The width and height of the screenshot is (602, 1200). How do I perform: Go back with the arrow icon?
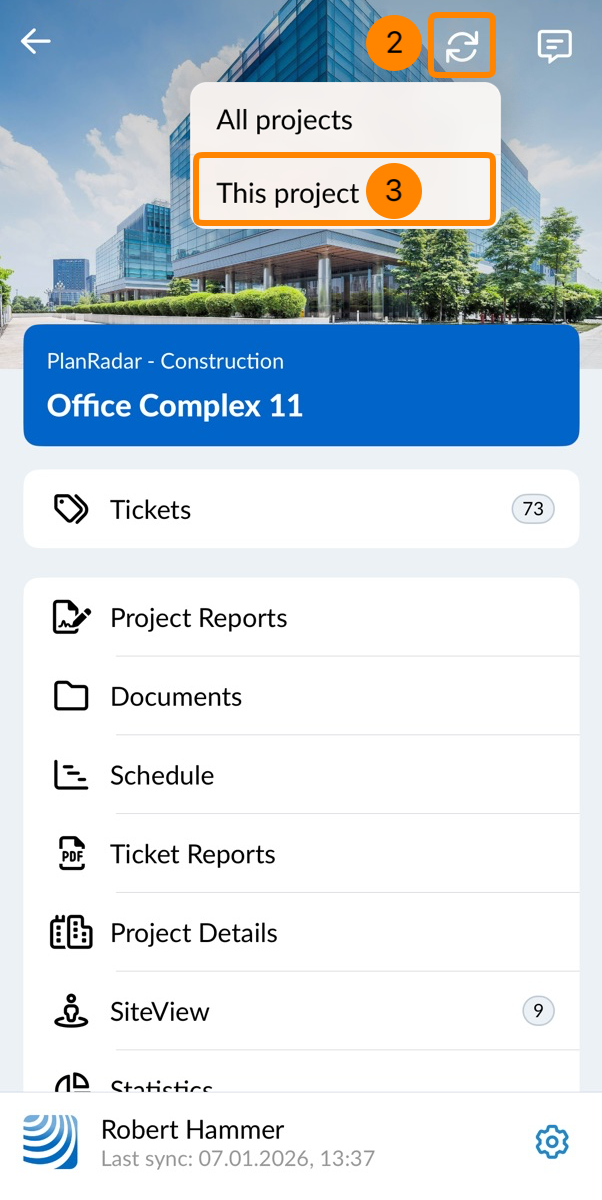pos(36,42)
